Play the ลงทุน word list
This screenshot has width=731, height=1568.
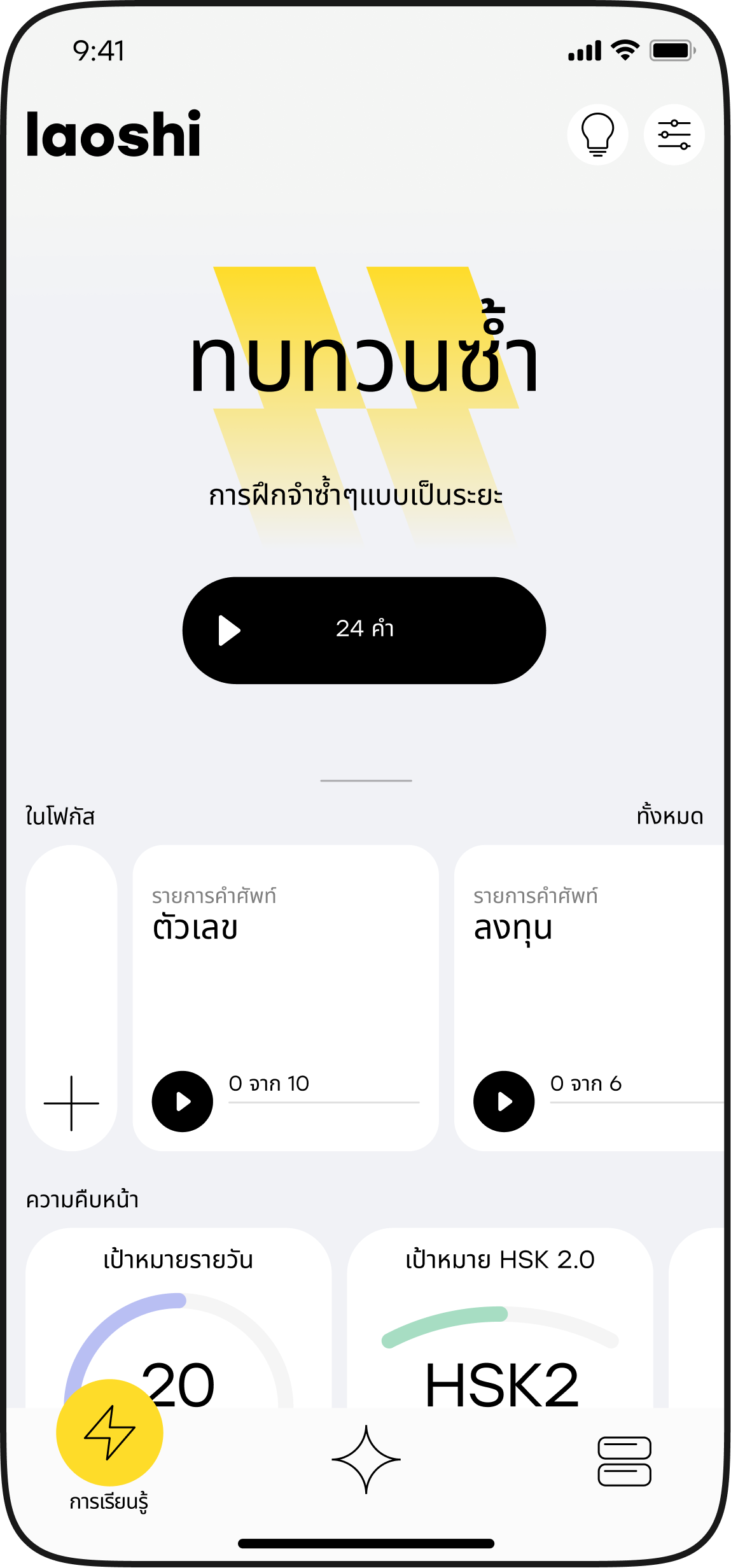pyautogui.click(x=504, y=1101)
